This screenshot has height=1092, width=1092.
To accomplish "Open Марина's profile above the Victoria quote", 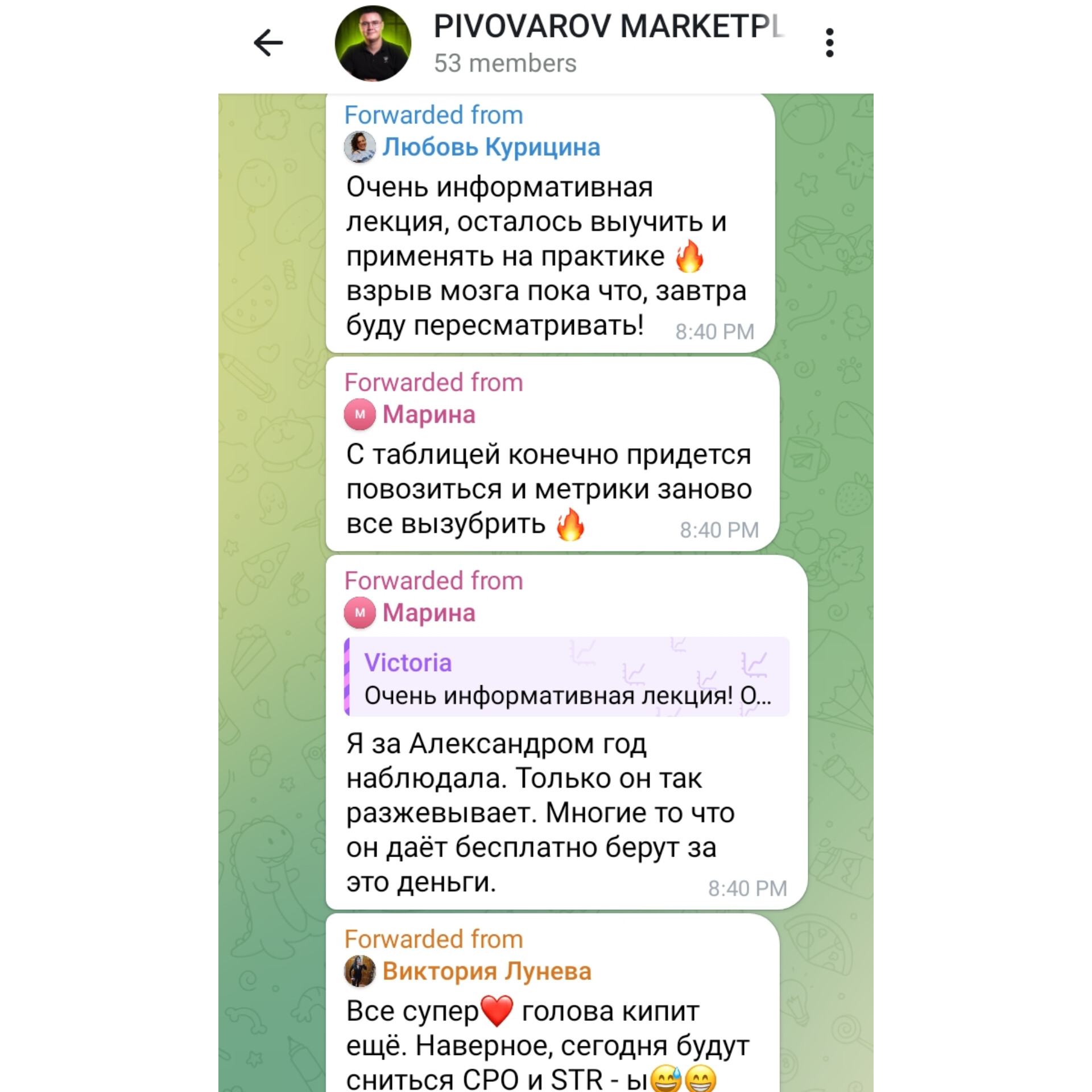I will click(428, 613).
